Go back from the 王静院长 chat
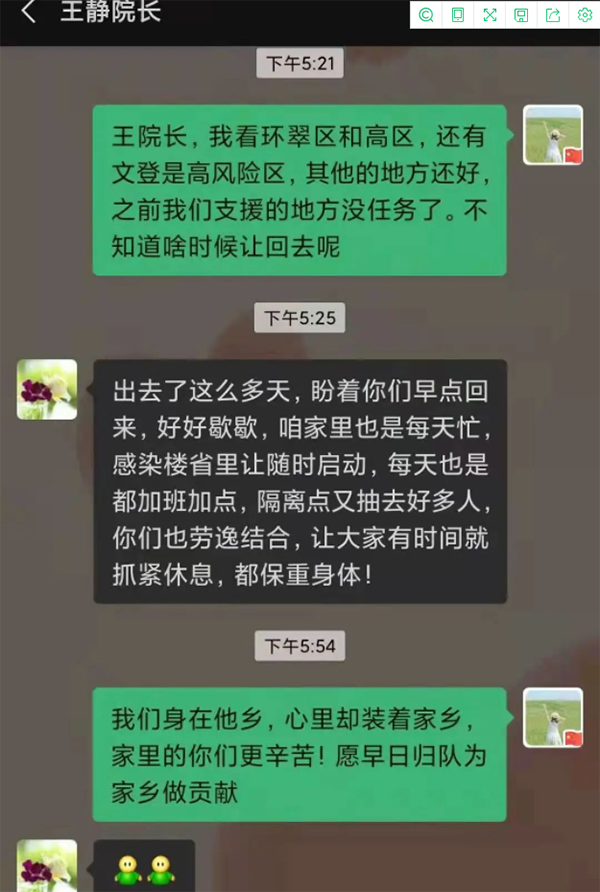Viewport: 600px width, 892px height. coord(28,13)
